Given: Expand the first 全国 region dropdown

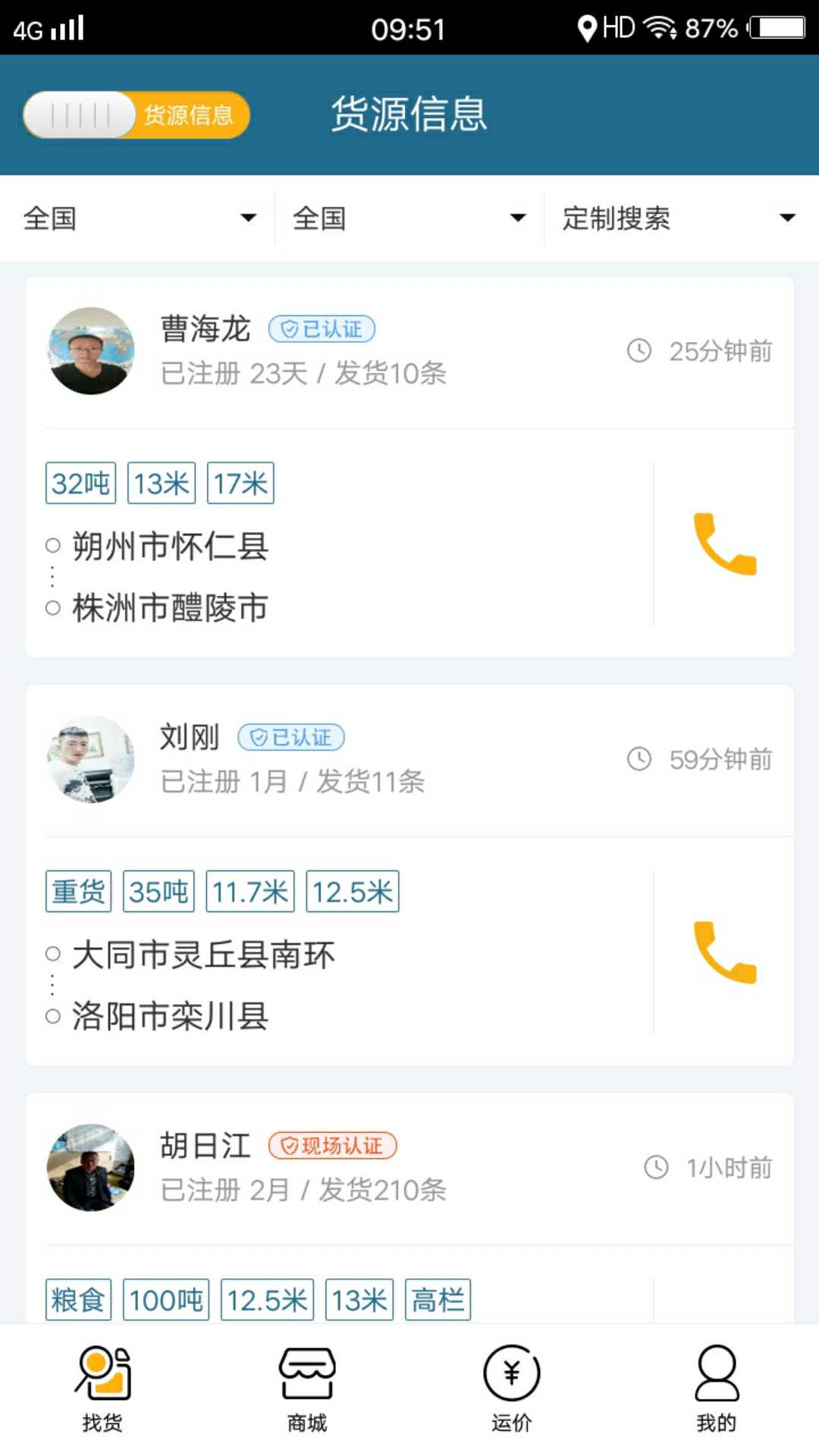Looking at the screenshot, I should coord(136,219).
